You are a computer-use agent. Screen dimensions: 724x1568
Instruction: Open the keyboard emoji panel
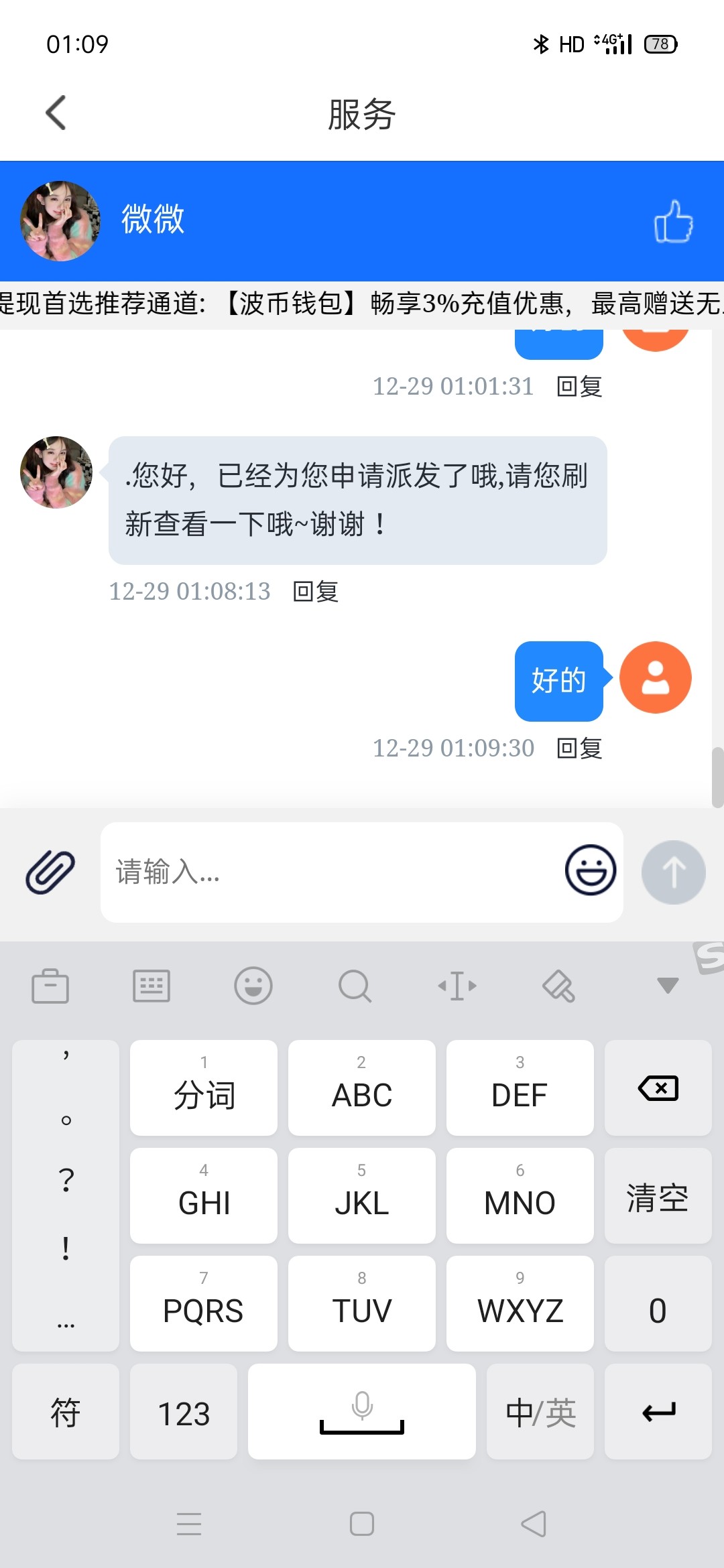tap(253, 986)
